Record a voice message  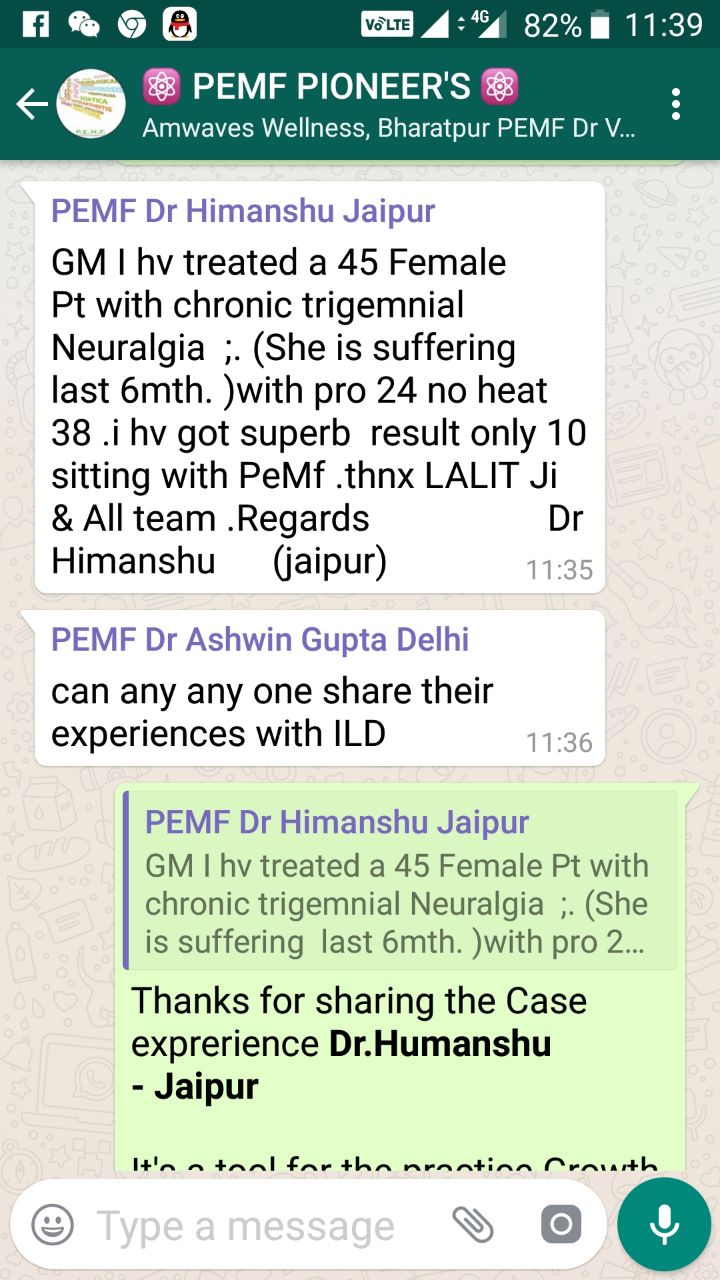(664, 1224)
